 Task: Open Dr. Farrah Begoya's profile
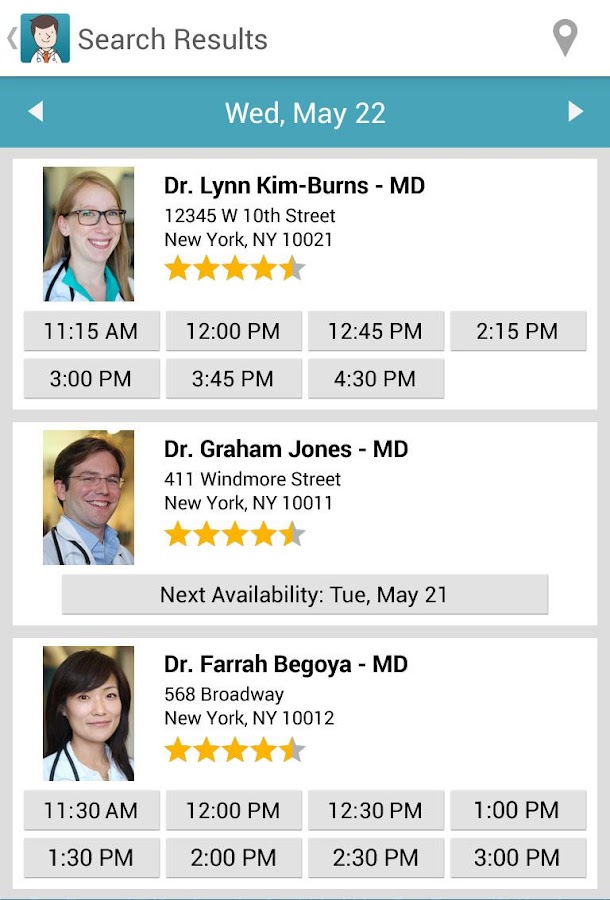coord(286,665)
